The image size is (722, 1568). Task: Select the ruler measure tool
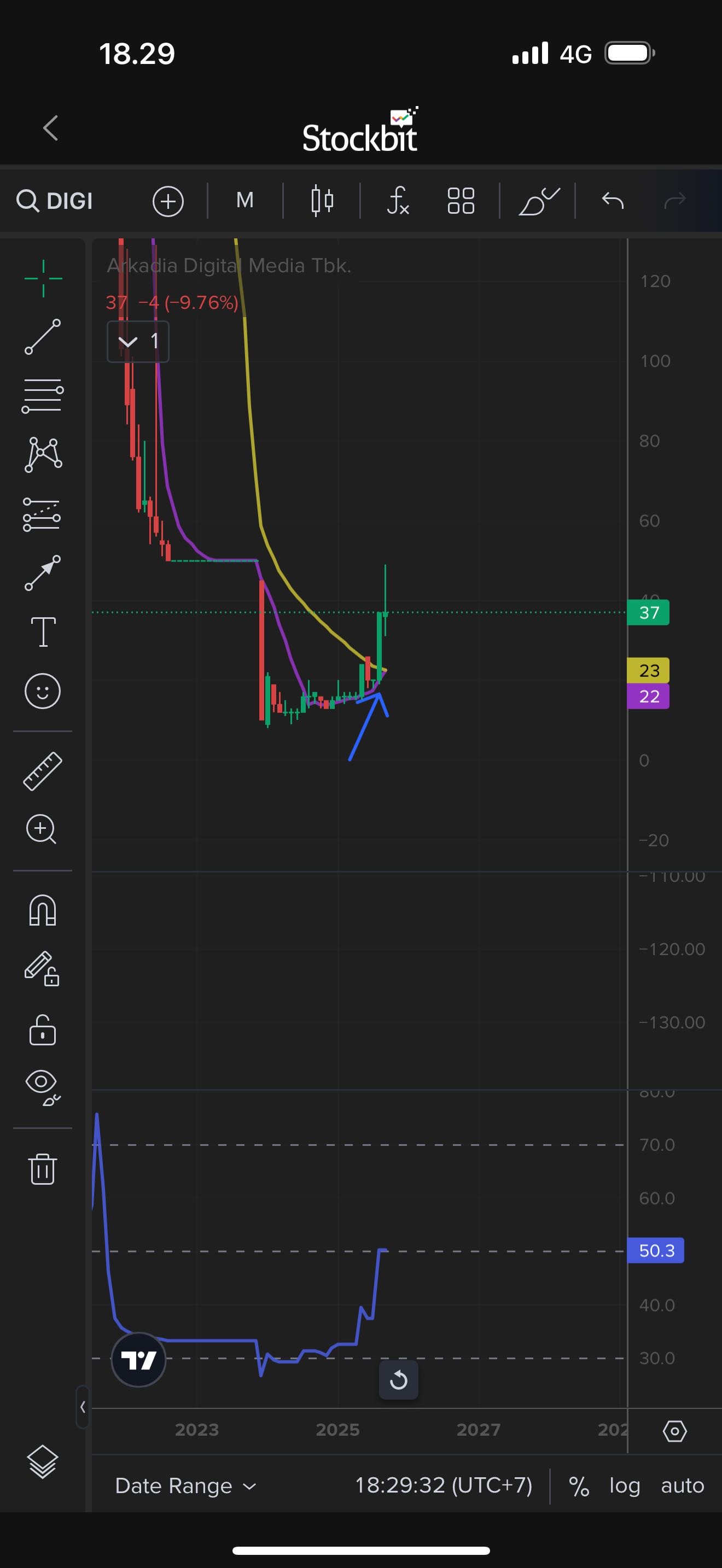(43, 771)
